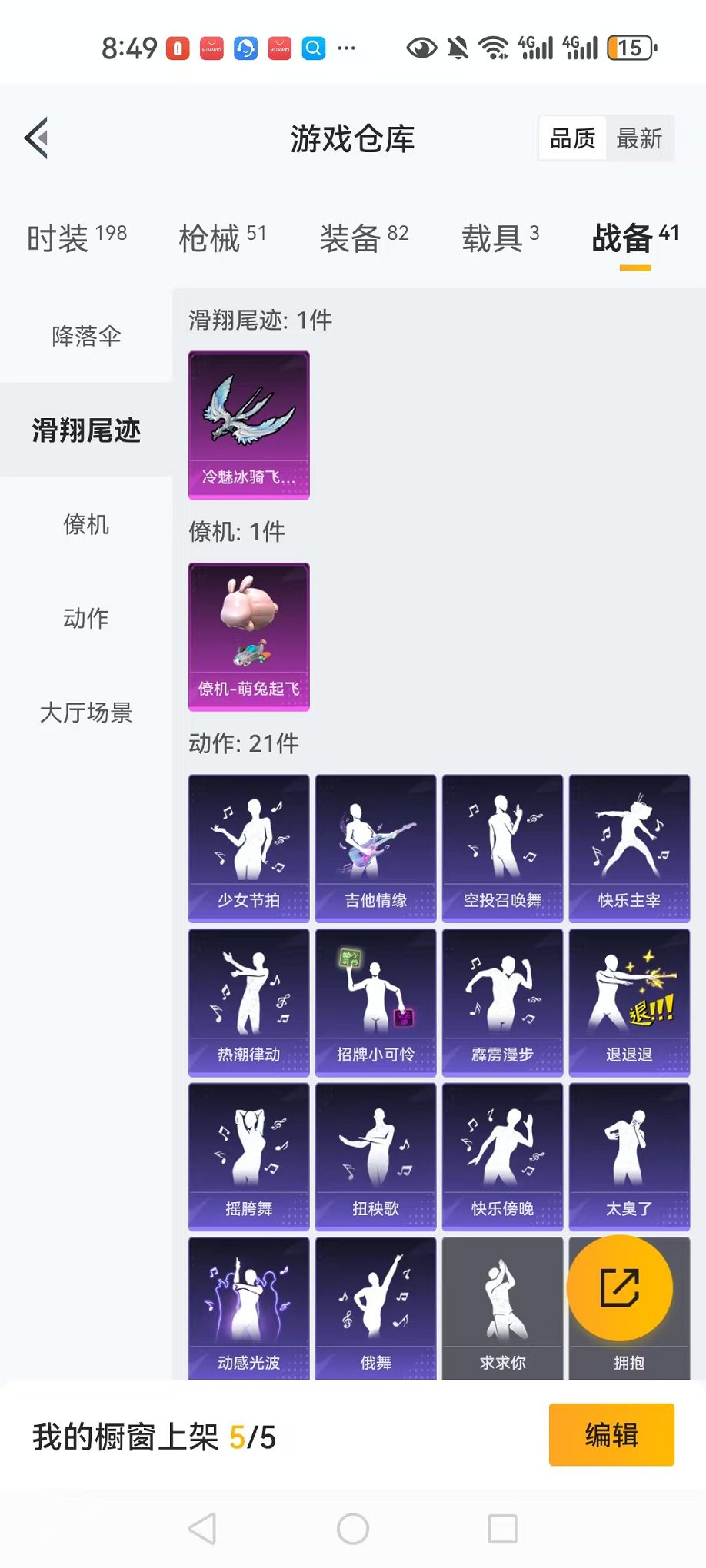
Task: Open the 装备 tab
Action: [364, 238]
